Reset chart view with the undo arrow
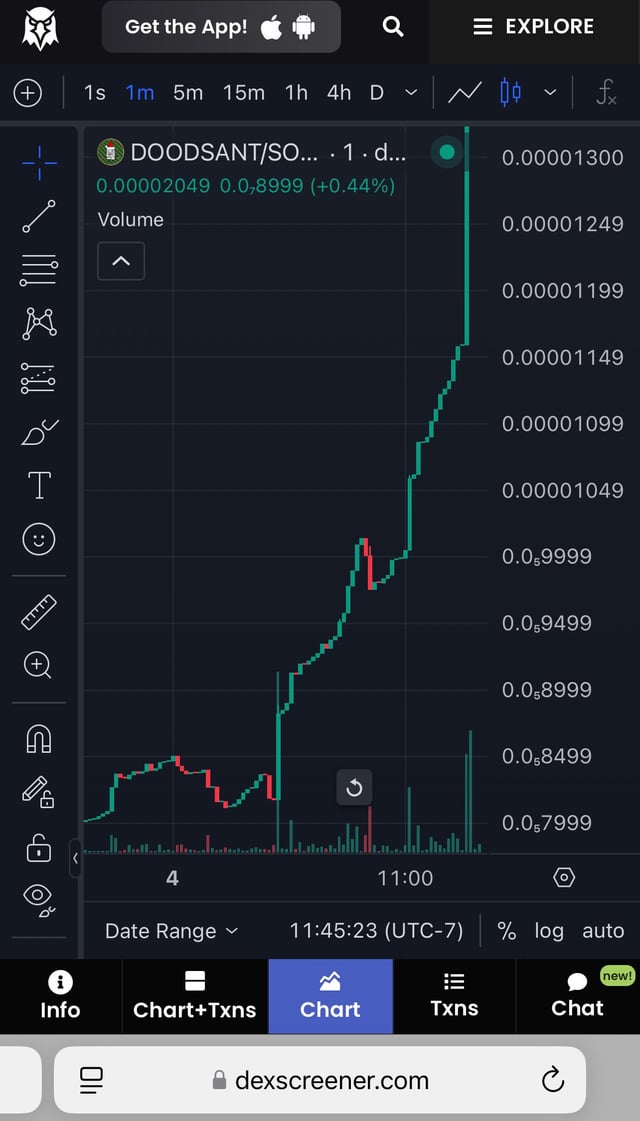The height and width of the screenshot is (1121, 640). click(354, 788)
